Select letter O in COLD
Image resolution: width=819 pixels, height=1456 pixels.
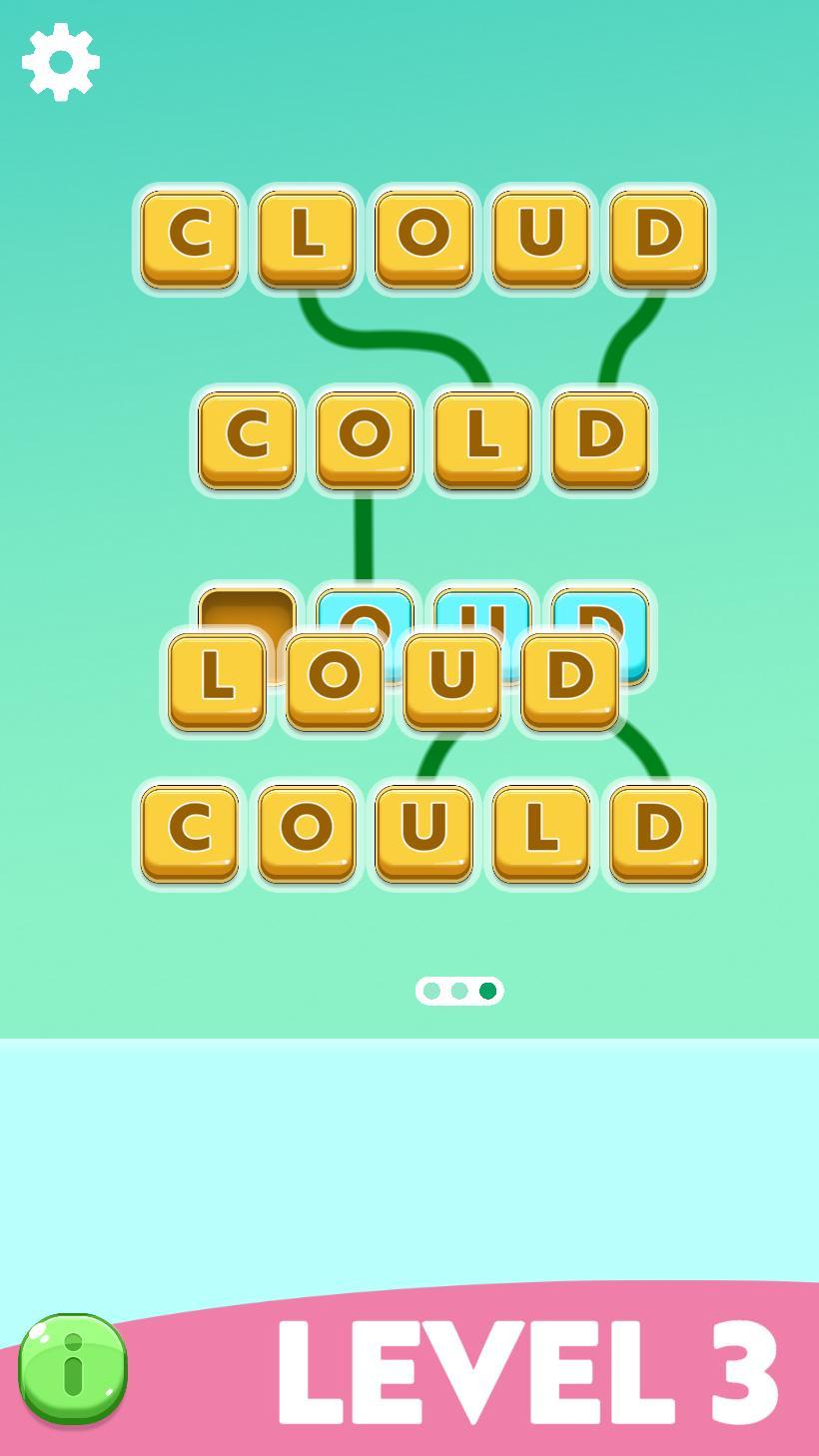(365, 441)
